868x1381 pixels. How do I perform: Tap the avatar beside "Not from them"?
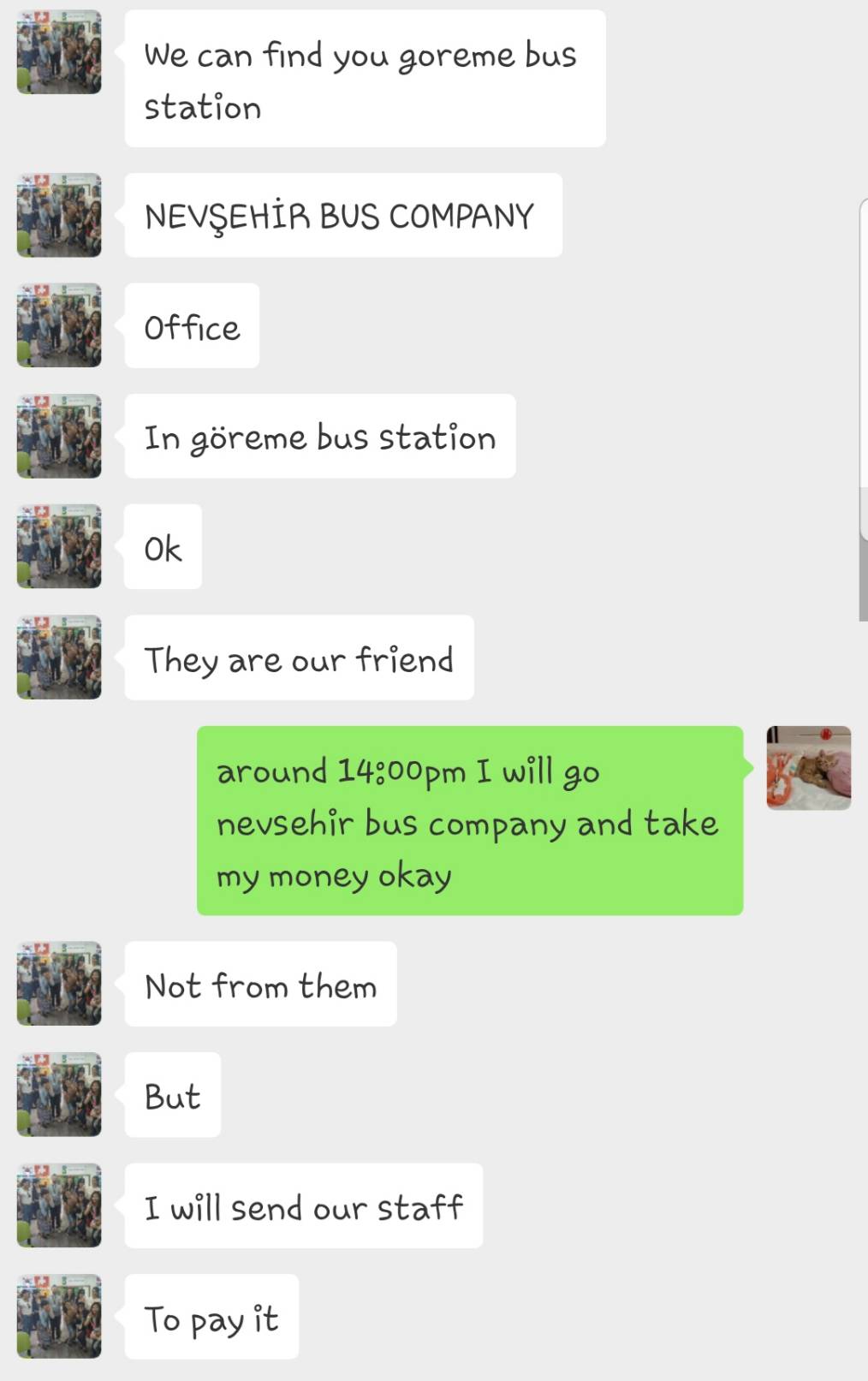click(59, 984)
